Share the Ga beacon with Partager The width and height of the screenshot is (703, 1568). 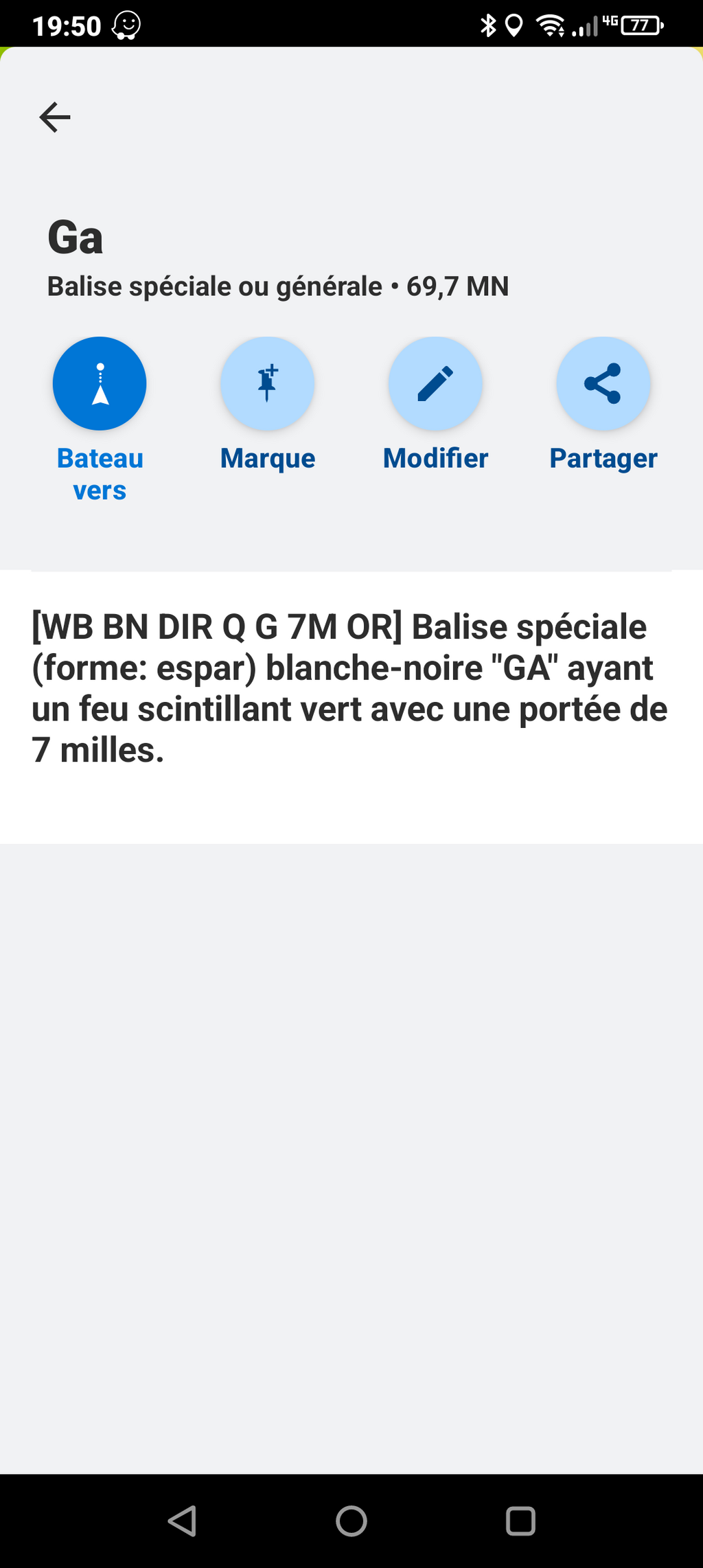(603, 383)
